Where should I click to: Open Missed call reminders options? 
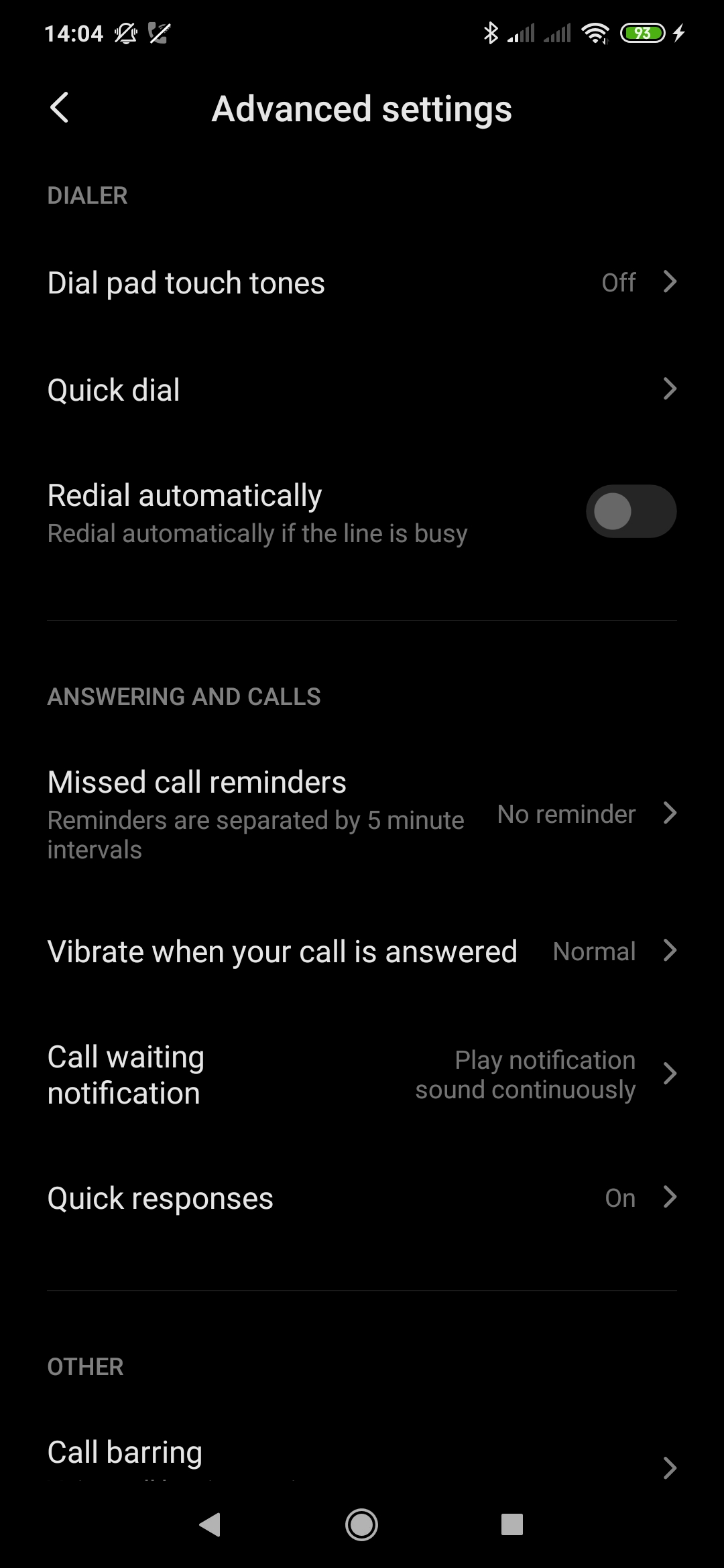(362, 813)
